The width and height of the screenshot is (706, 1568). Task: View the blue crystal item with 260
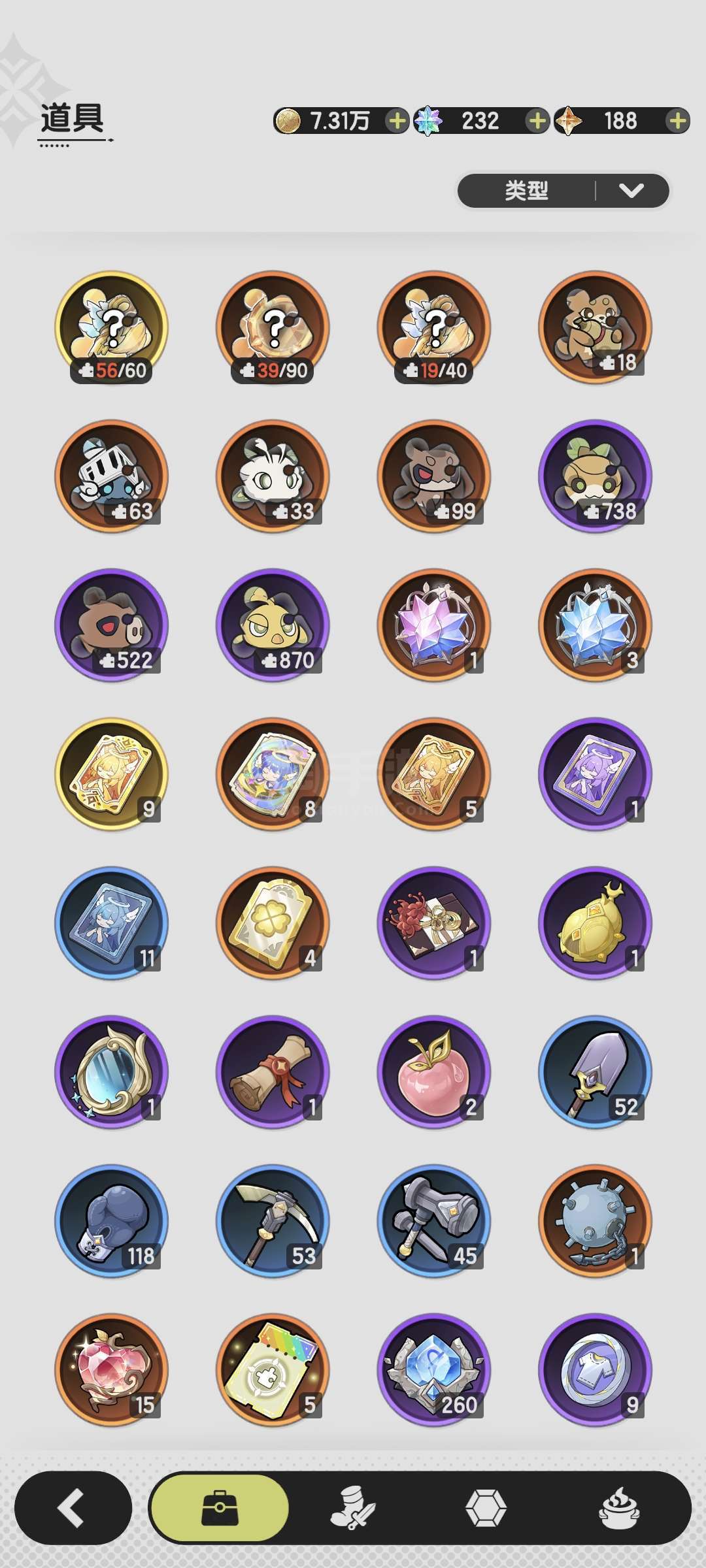pos(434,1369)
